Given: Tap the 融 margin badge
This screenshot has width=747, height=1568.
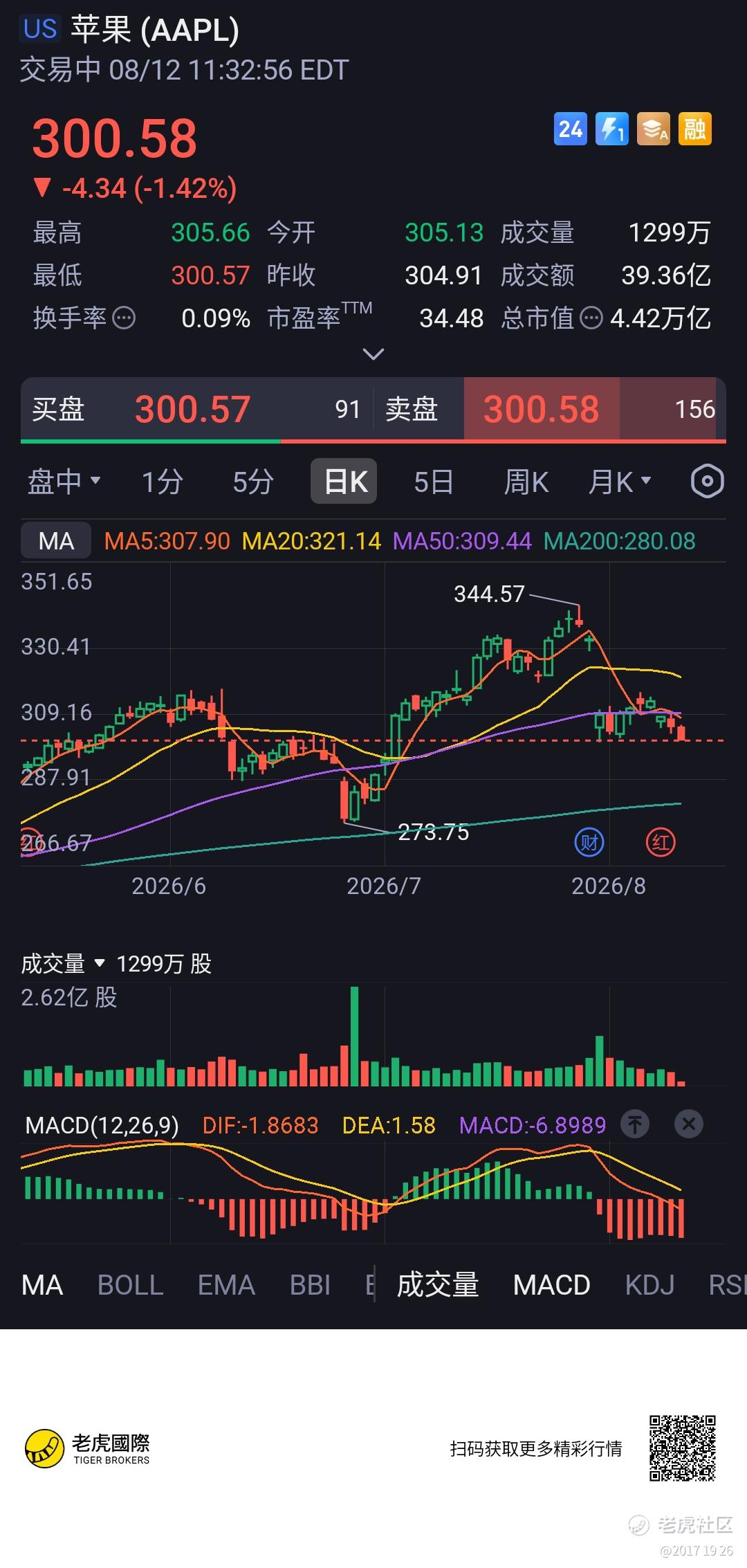Looking at the screenshot, I should click(694, 129).
